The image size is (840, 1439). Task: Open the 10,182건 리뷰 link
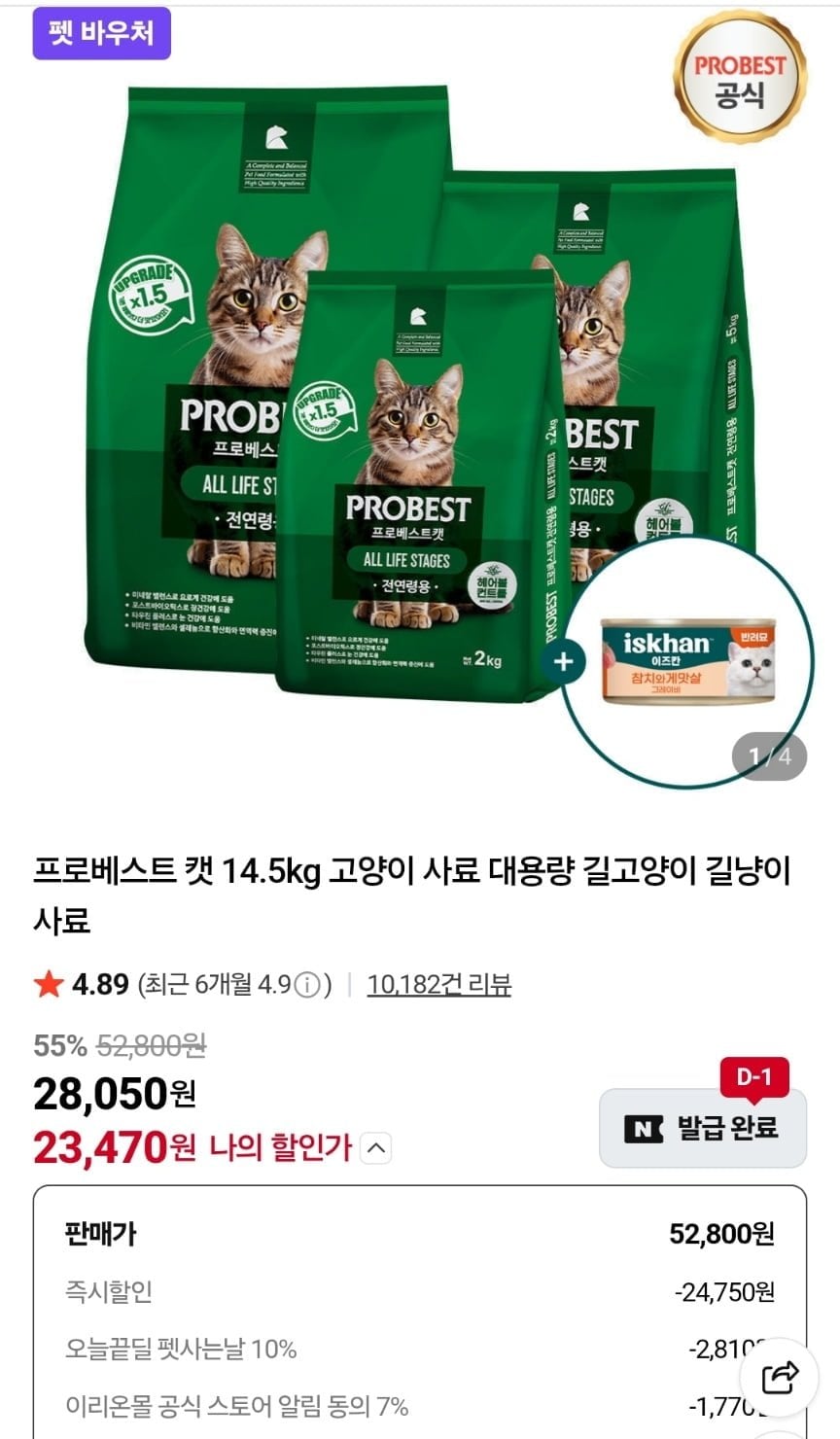(438, 984)
